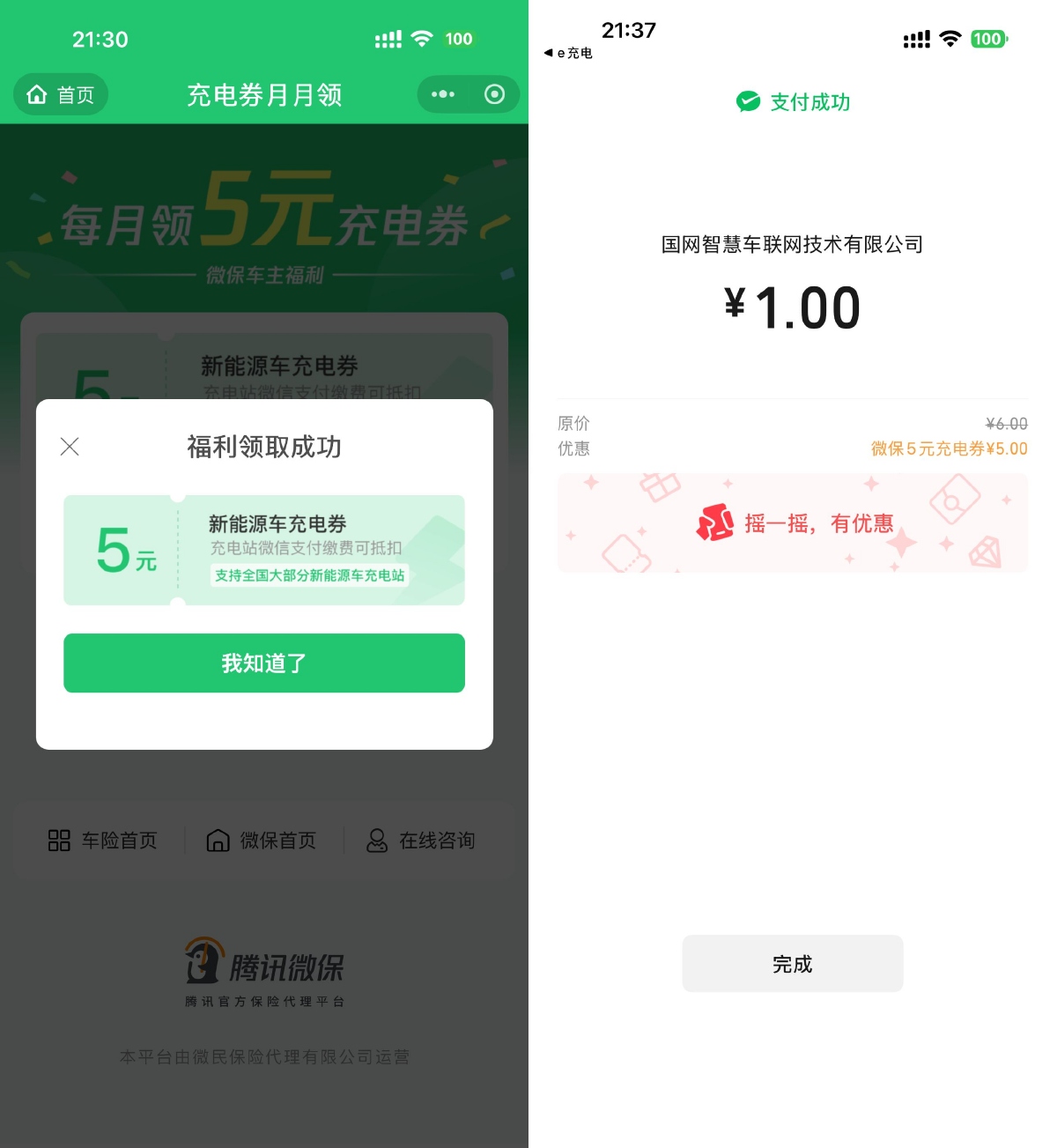Tap the 首页 home button

tap(61, 94)
